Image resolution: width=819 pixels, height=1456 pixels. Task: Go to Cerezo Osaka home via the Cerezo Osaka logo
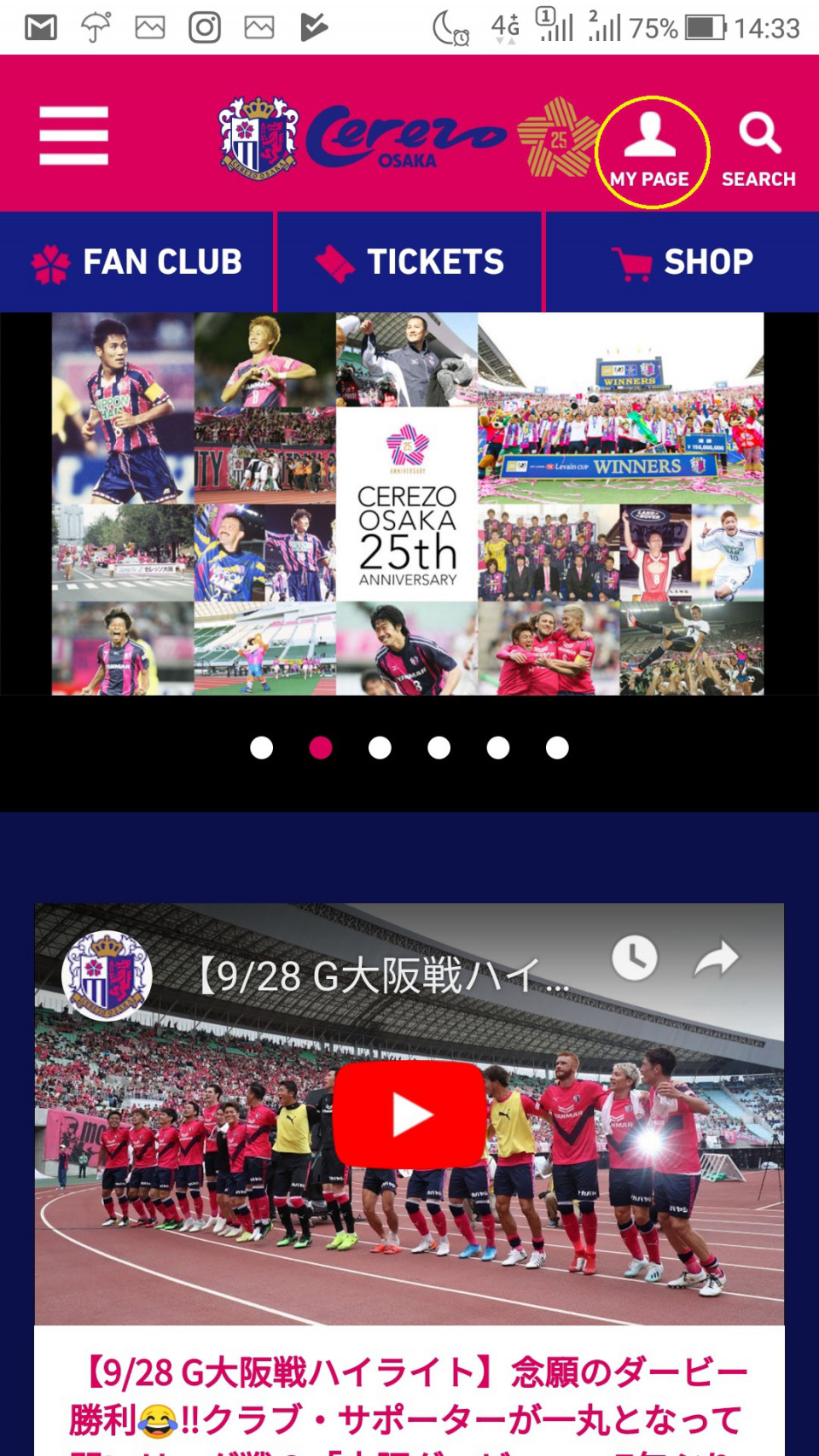pyautogui.click(x=363, y=137)
